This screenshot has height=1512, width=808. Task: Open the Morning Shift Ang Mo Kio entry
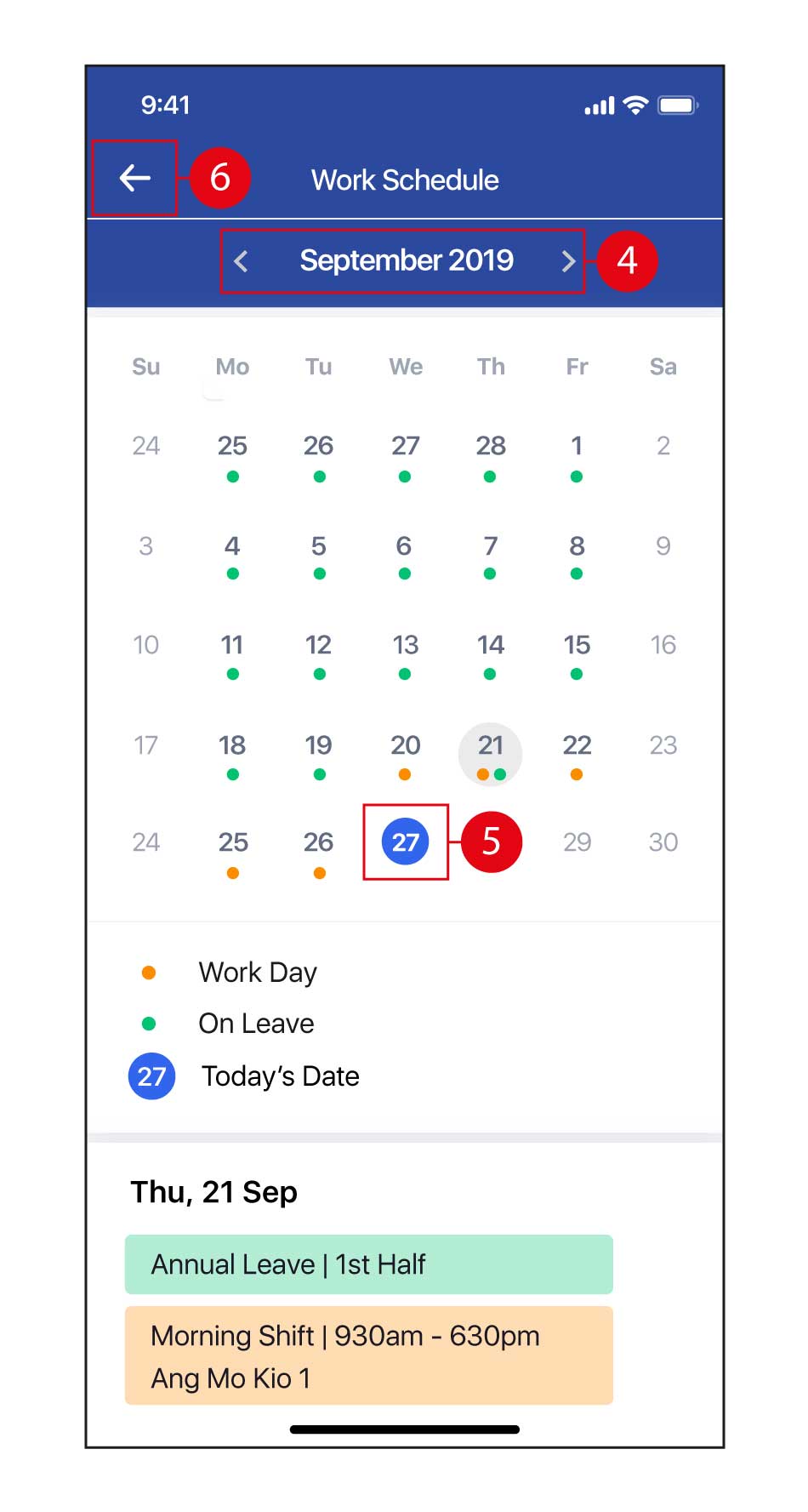(368, 1355)
